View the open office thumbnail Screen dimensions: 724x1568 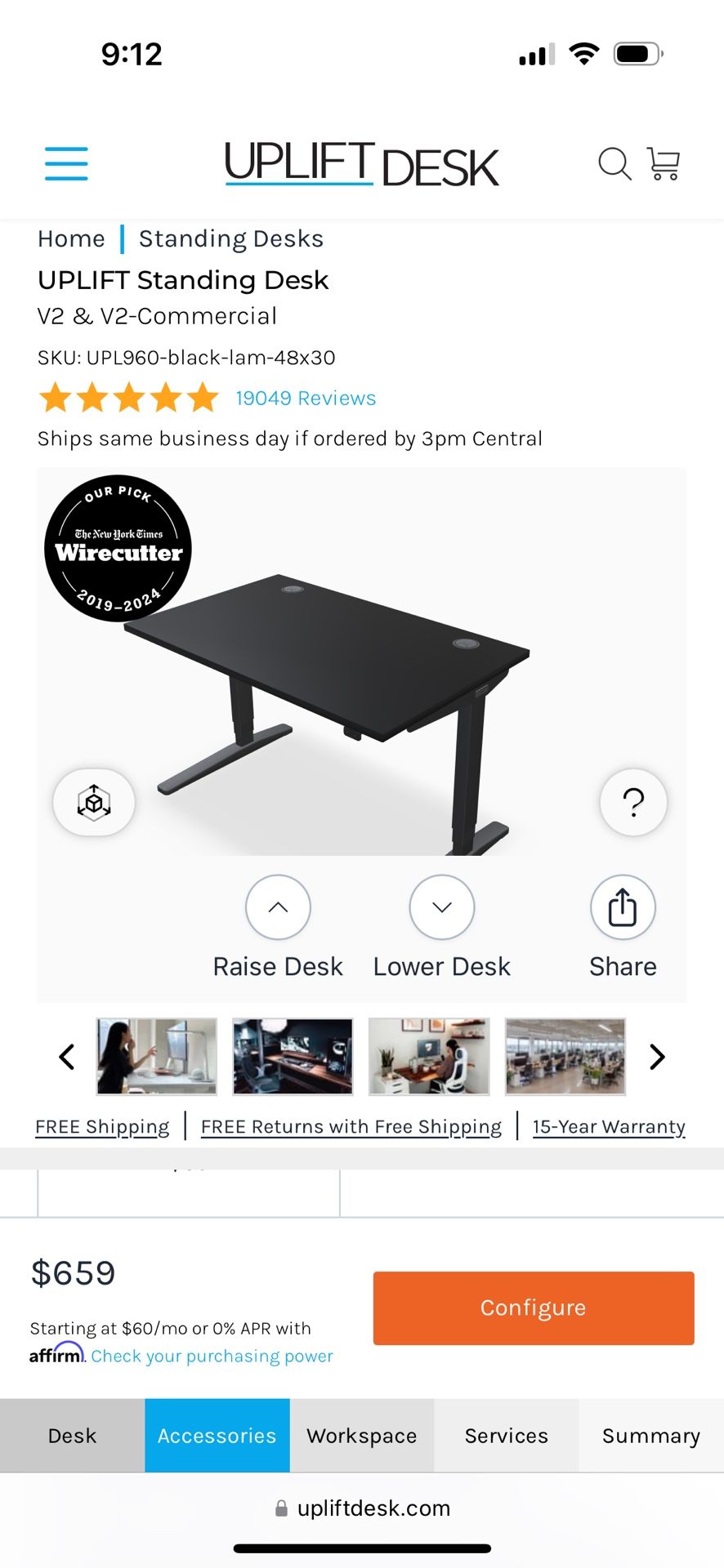[565, 1056]
